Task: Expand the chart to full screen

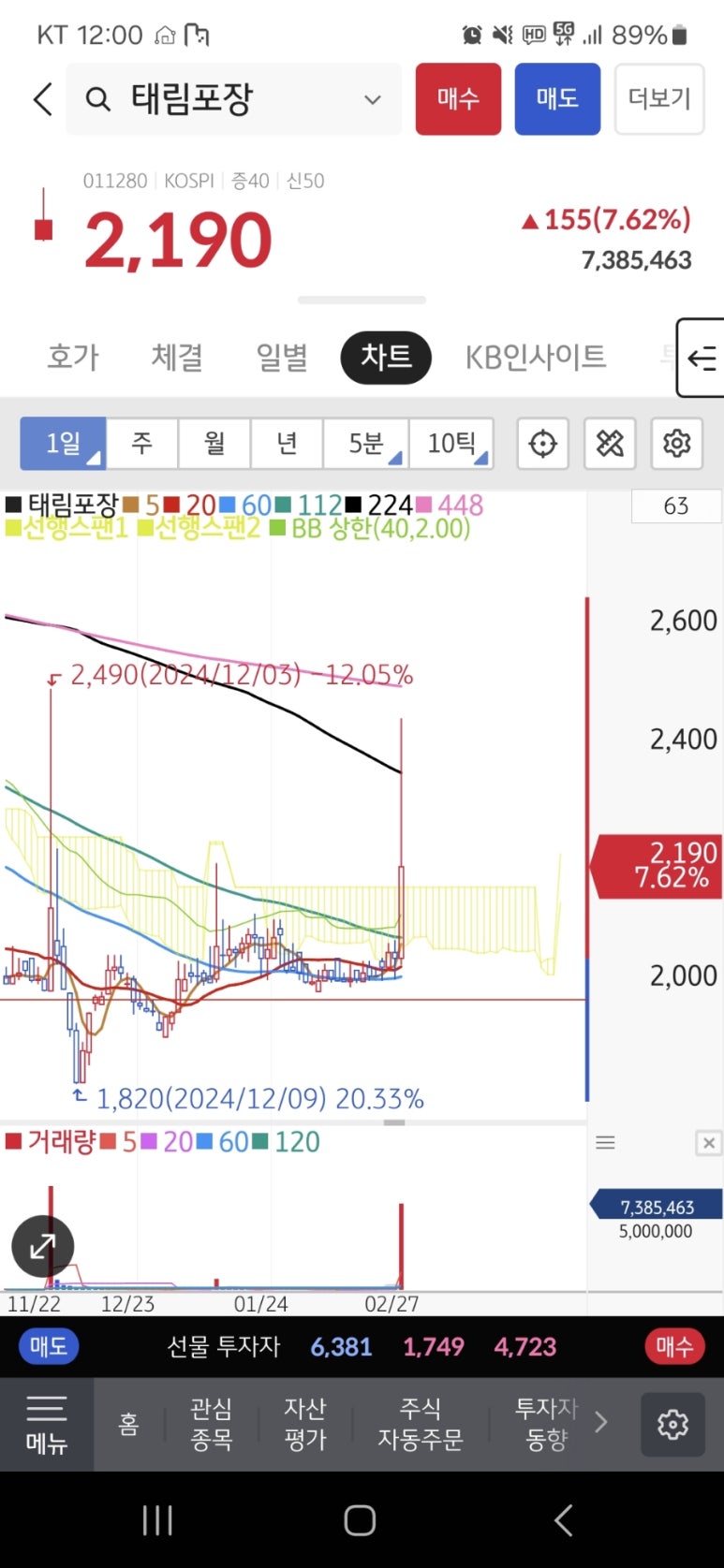Action: click(x=42, y=1246)
